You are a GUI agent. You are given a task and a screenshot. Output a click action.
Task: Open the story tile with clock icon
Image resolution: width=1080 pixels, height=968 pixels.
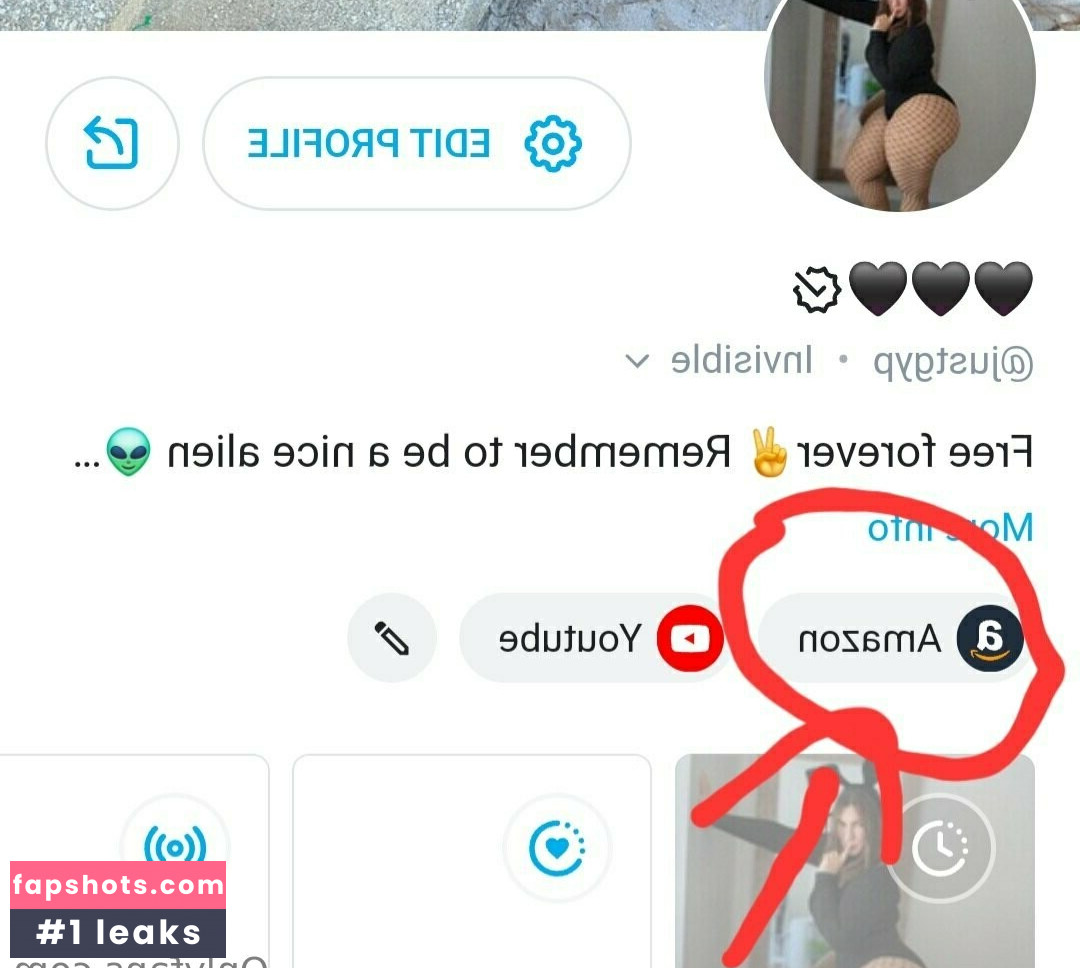(855, 858)
